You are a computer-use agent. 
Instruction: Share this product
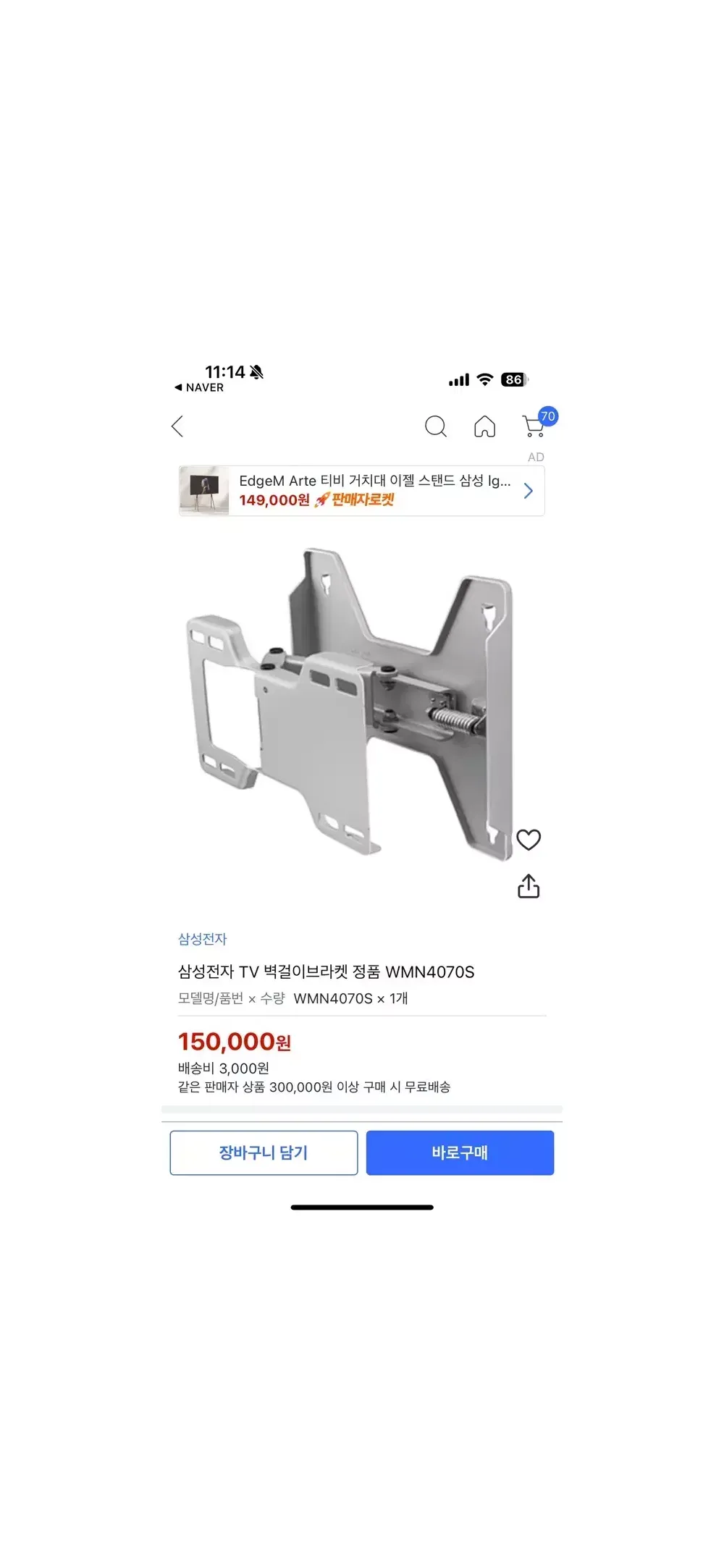coord(529,886)
